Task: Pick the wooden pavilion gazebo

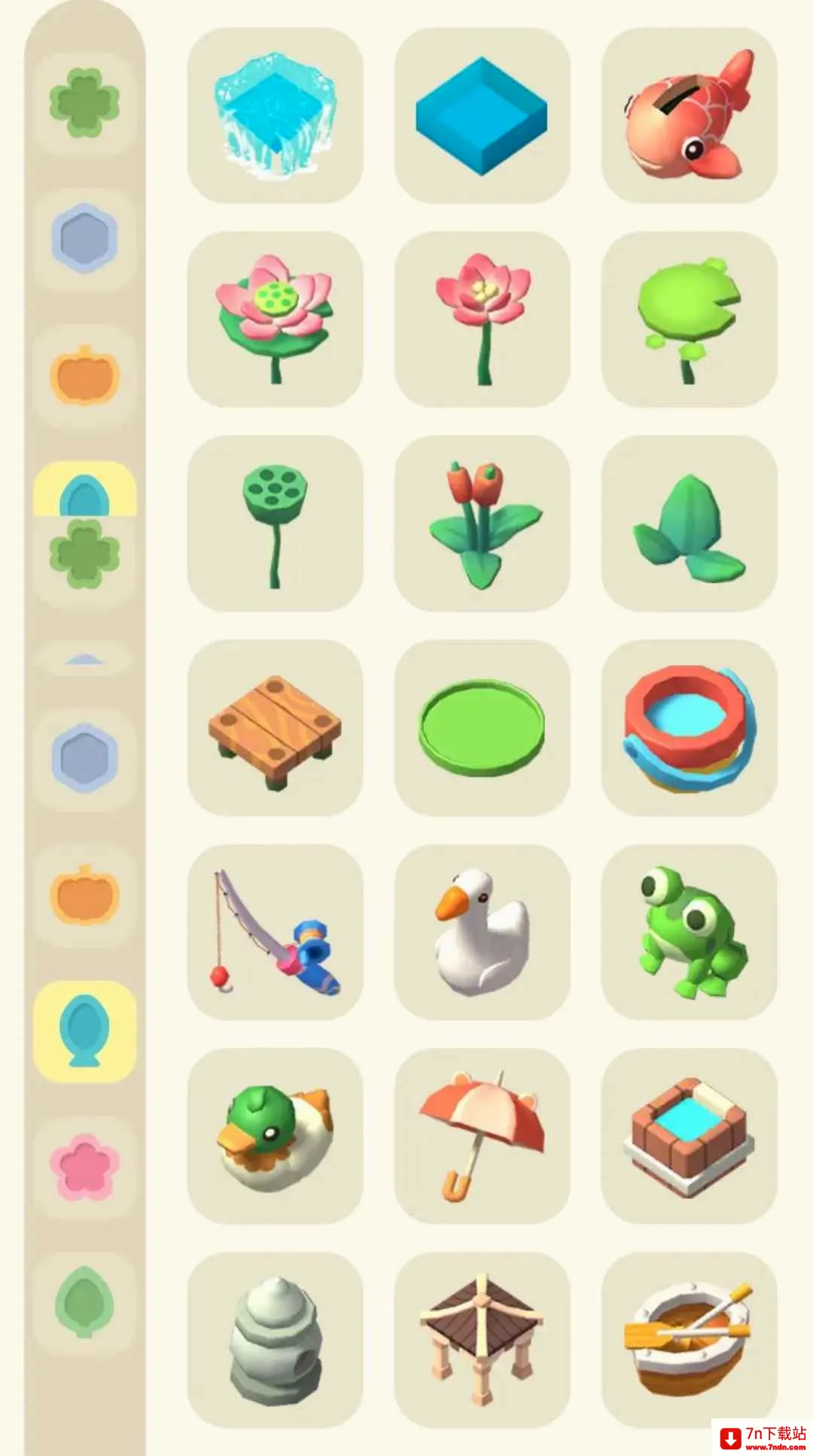Action: (x=482, y=1340)
